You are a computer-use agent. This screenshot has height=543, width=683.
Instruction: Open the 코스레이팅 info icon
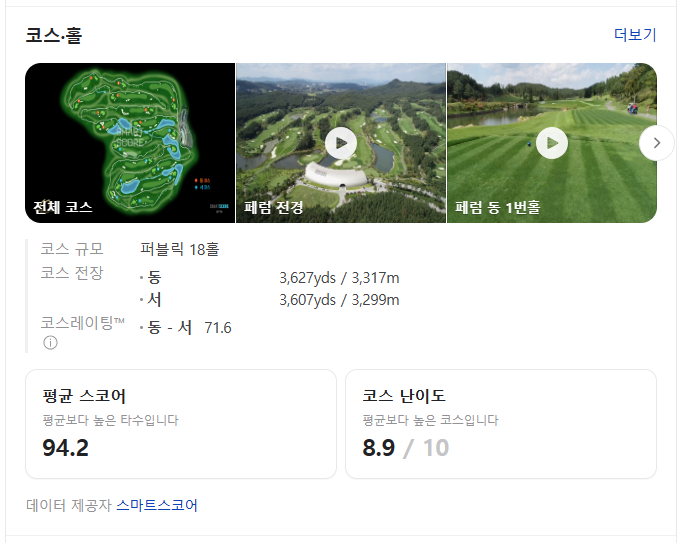51,343
